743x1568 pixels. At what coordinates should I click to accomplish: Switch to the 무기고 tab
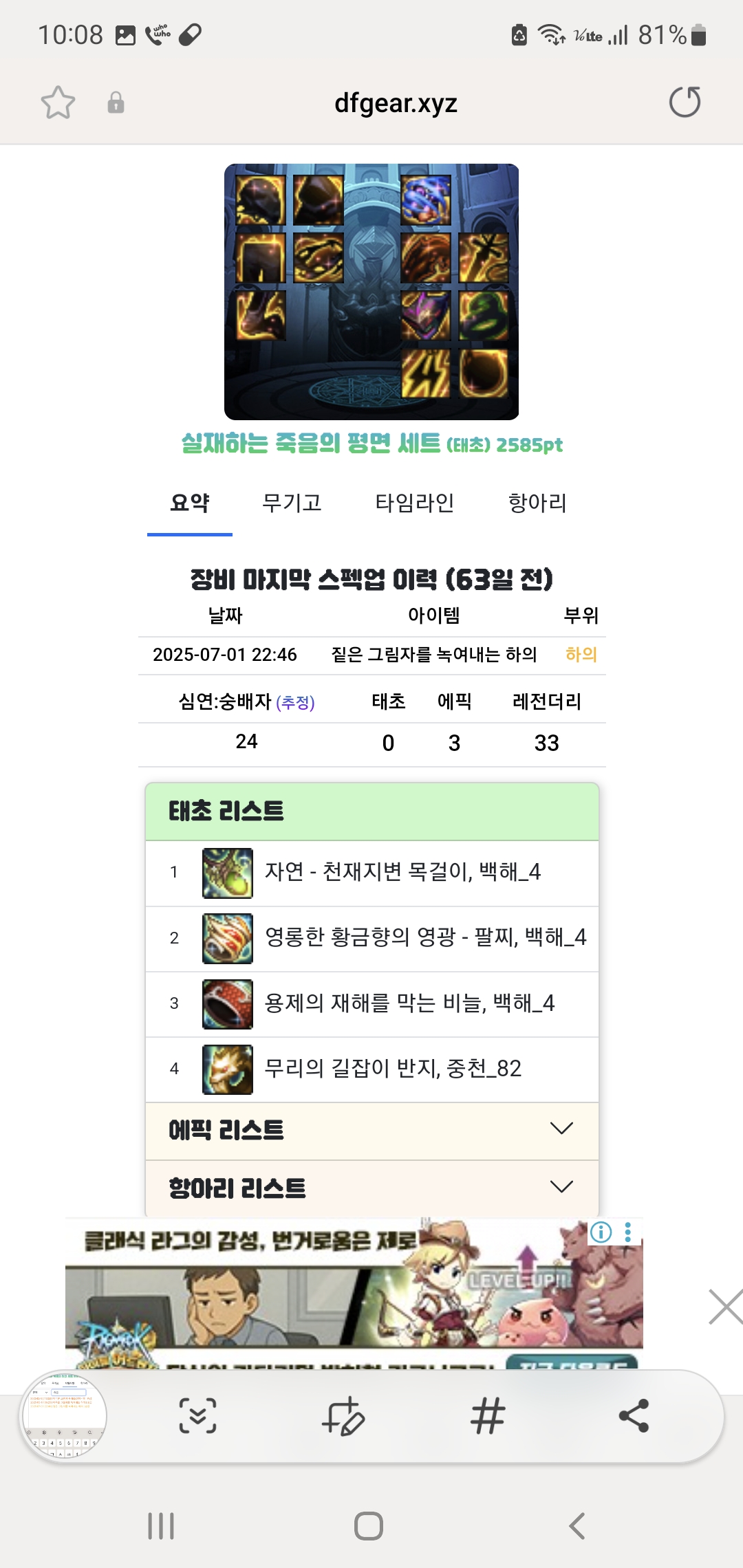292,503
